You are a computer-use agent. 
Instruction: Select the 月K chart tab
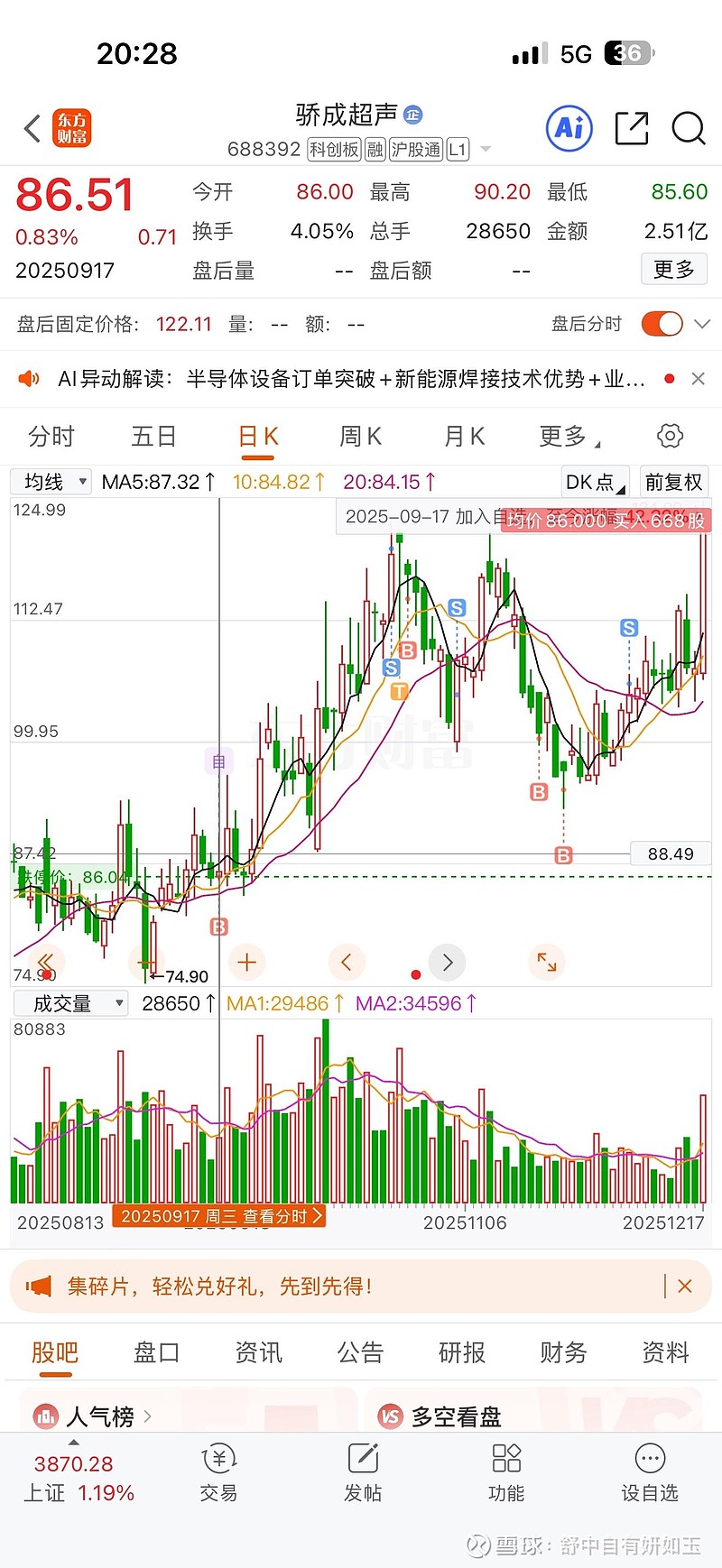(x=464, y=437)
